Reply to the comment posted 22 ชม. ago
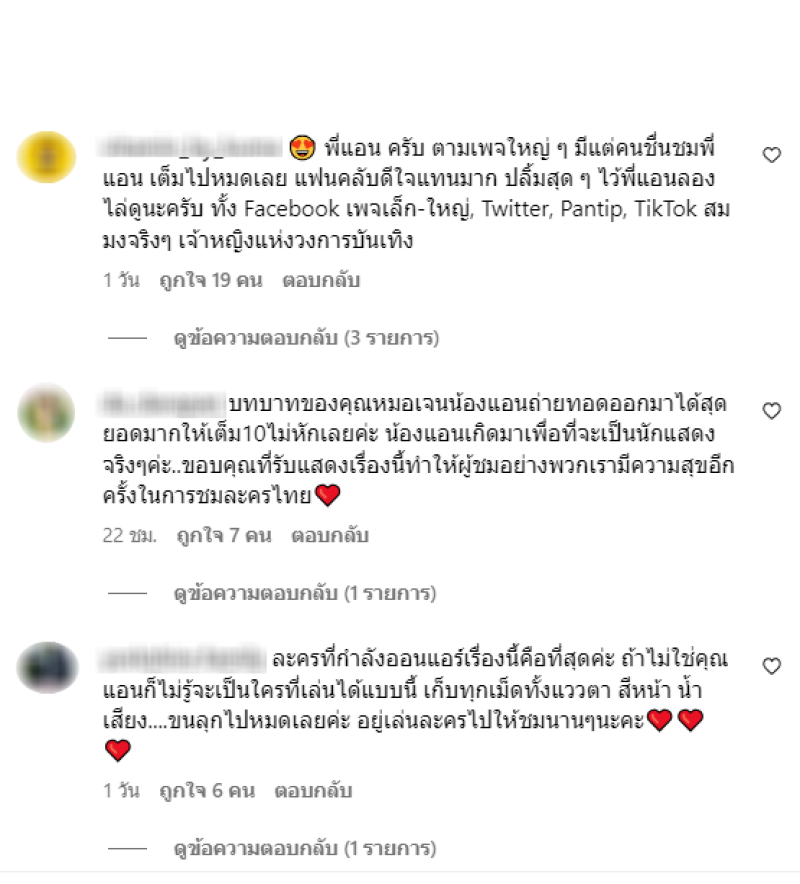 coord(330,536)
